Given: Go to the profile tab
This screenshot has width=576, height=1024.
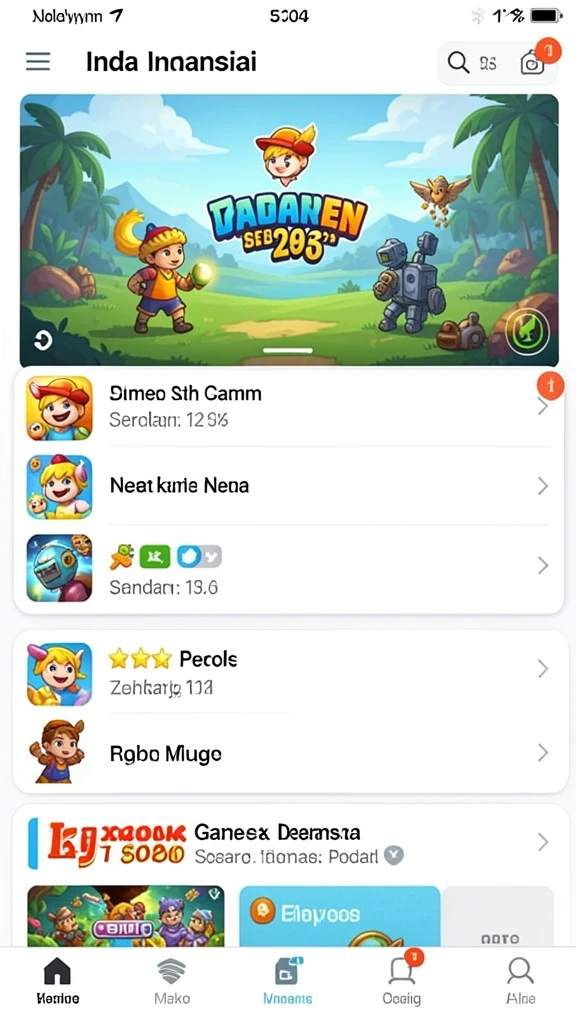Looking at the screenshot, I should tap(520, 980).
